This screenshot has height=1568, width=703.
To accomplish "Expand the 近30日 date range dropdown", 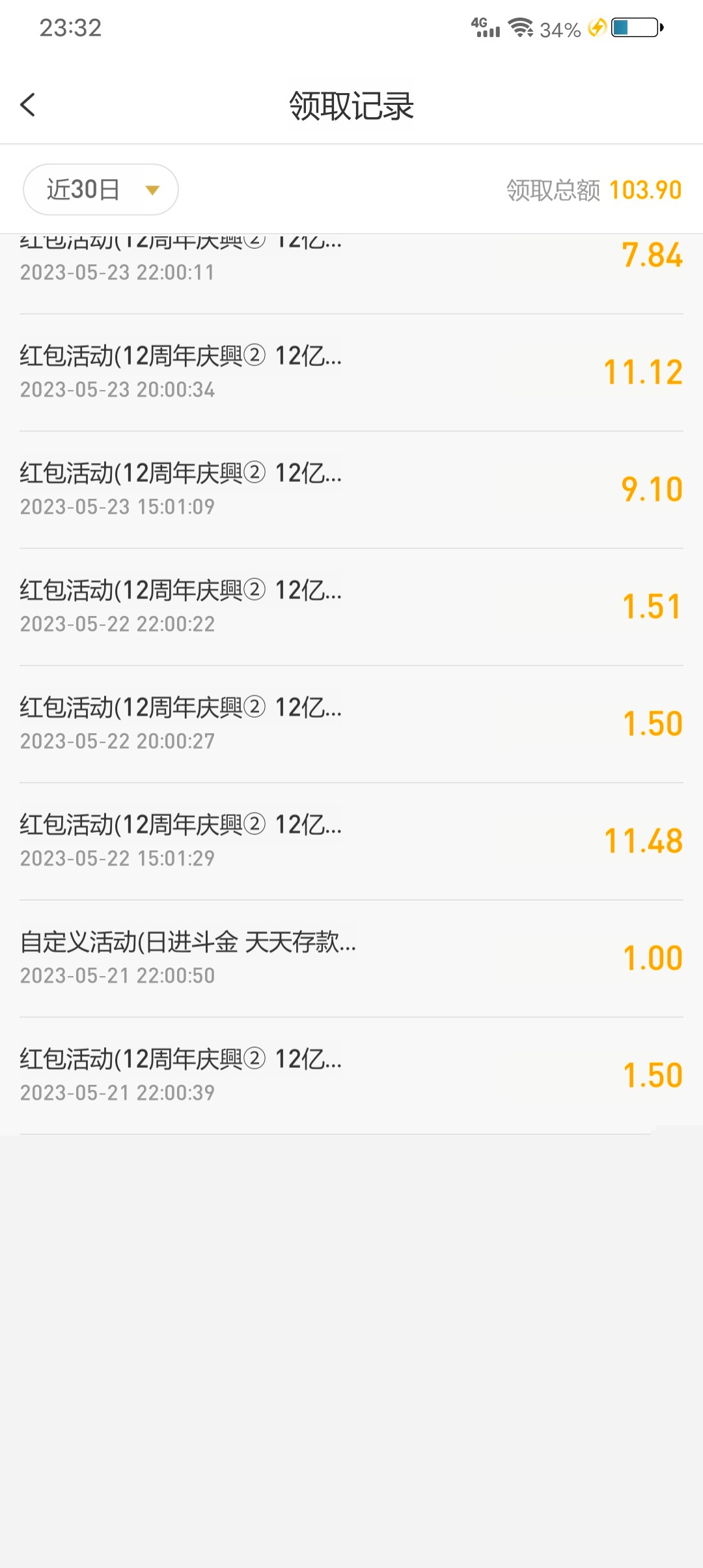I will click(101, 189).
